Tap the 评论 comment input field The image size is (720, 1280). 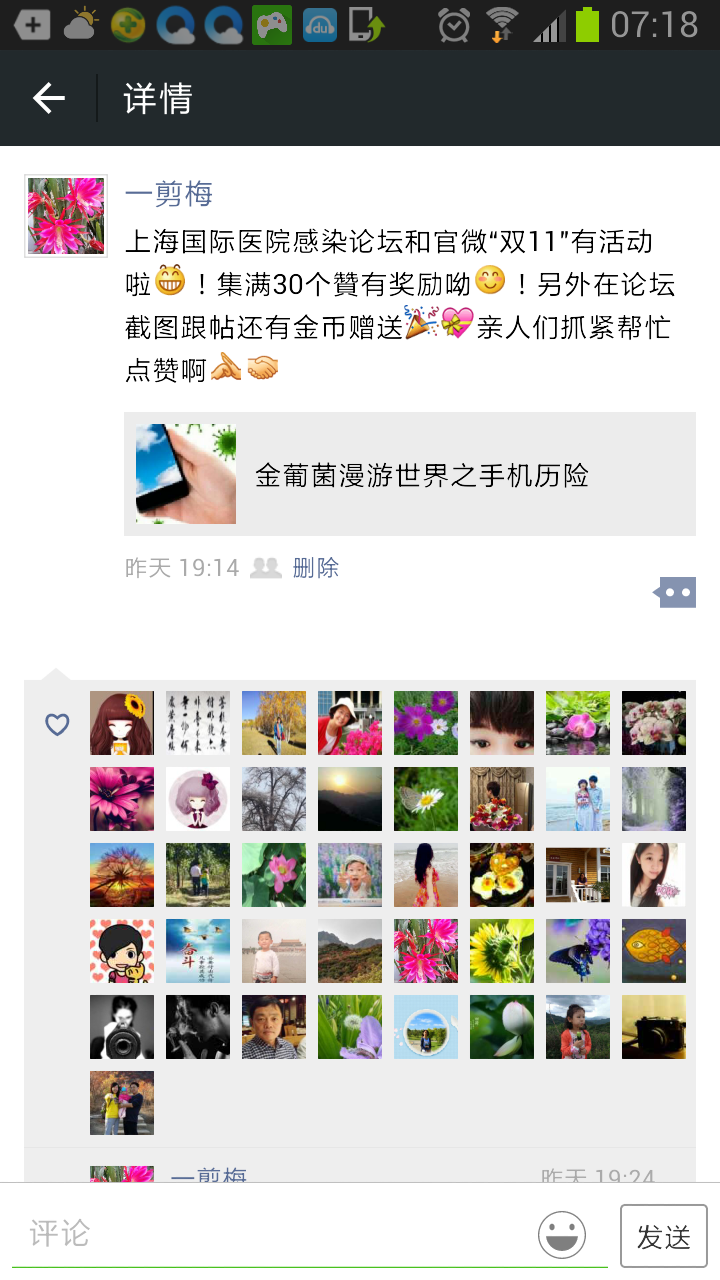click(x=270, y=1234)
